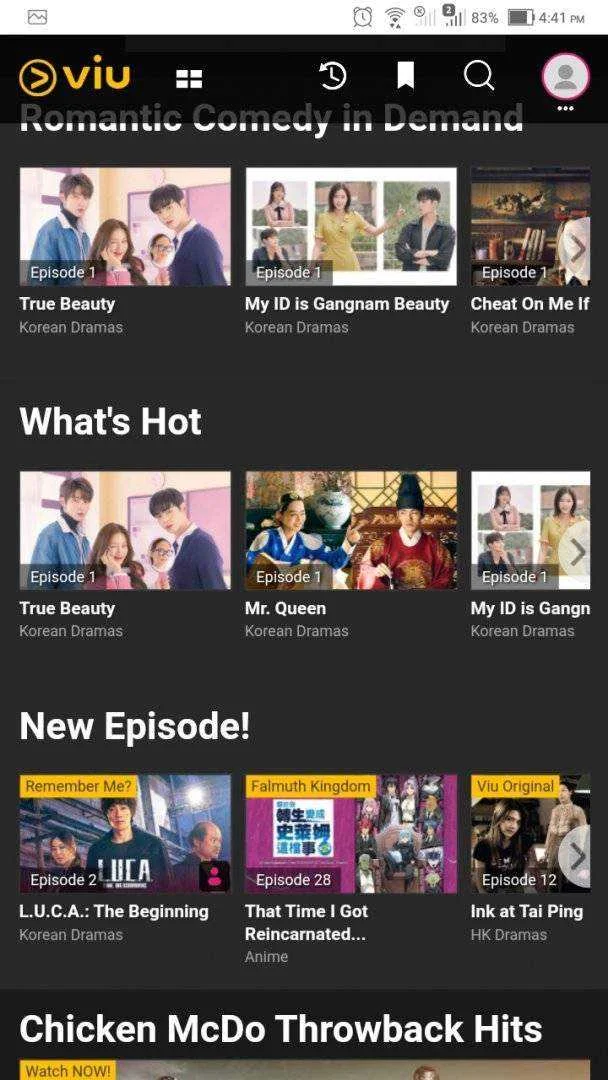This screenshot has height=1080, width=608.
Task: Open That Time I Got Reincarnated episode 28
Action: (x=351, y=834)
